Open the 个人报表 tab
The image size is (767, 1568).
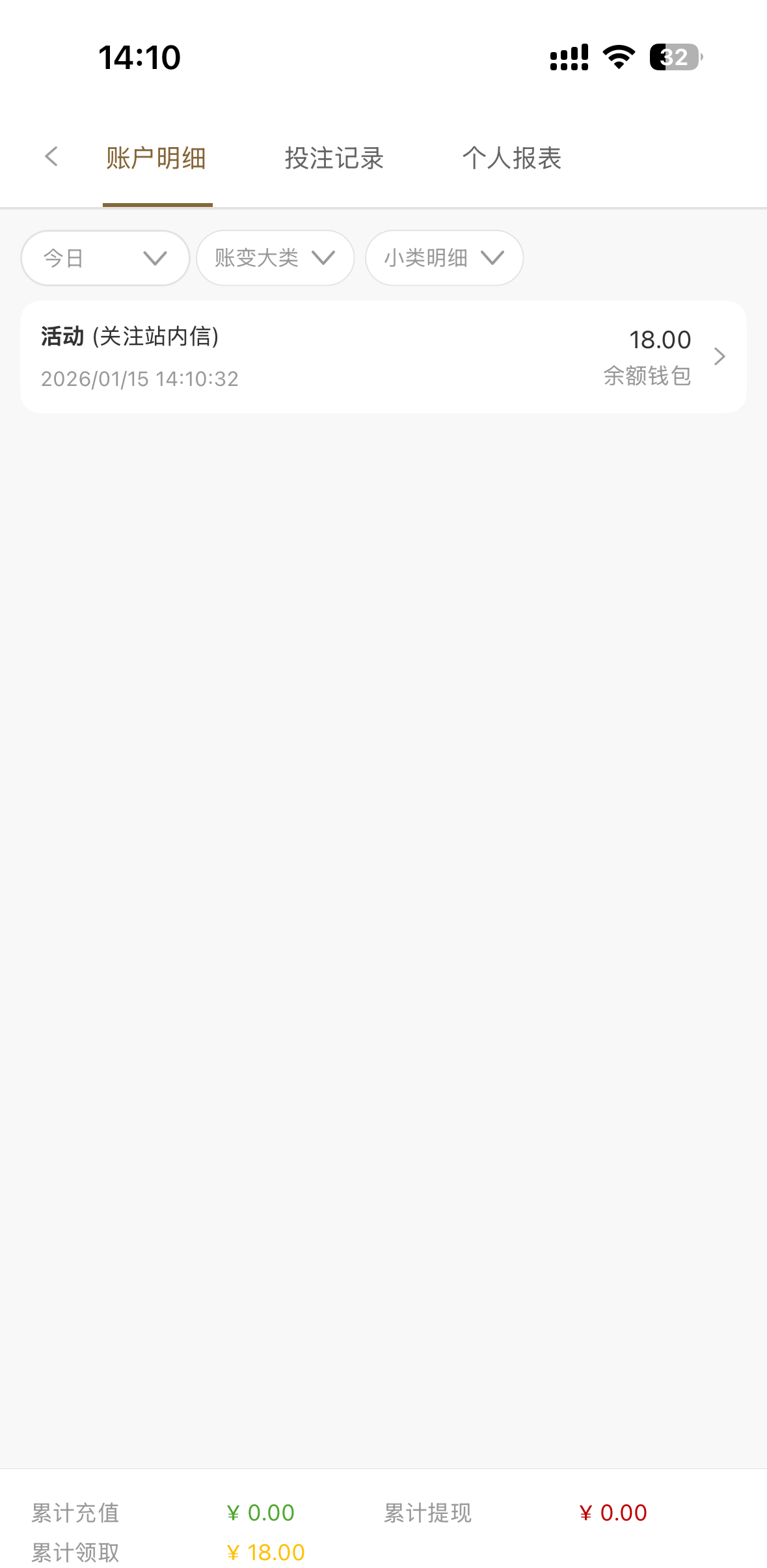pos(511,158)
